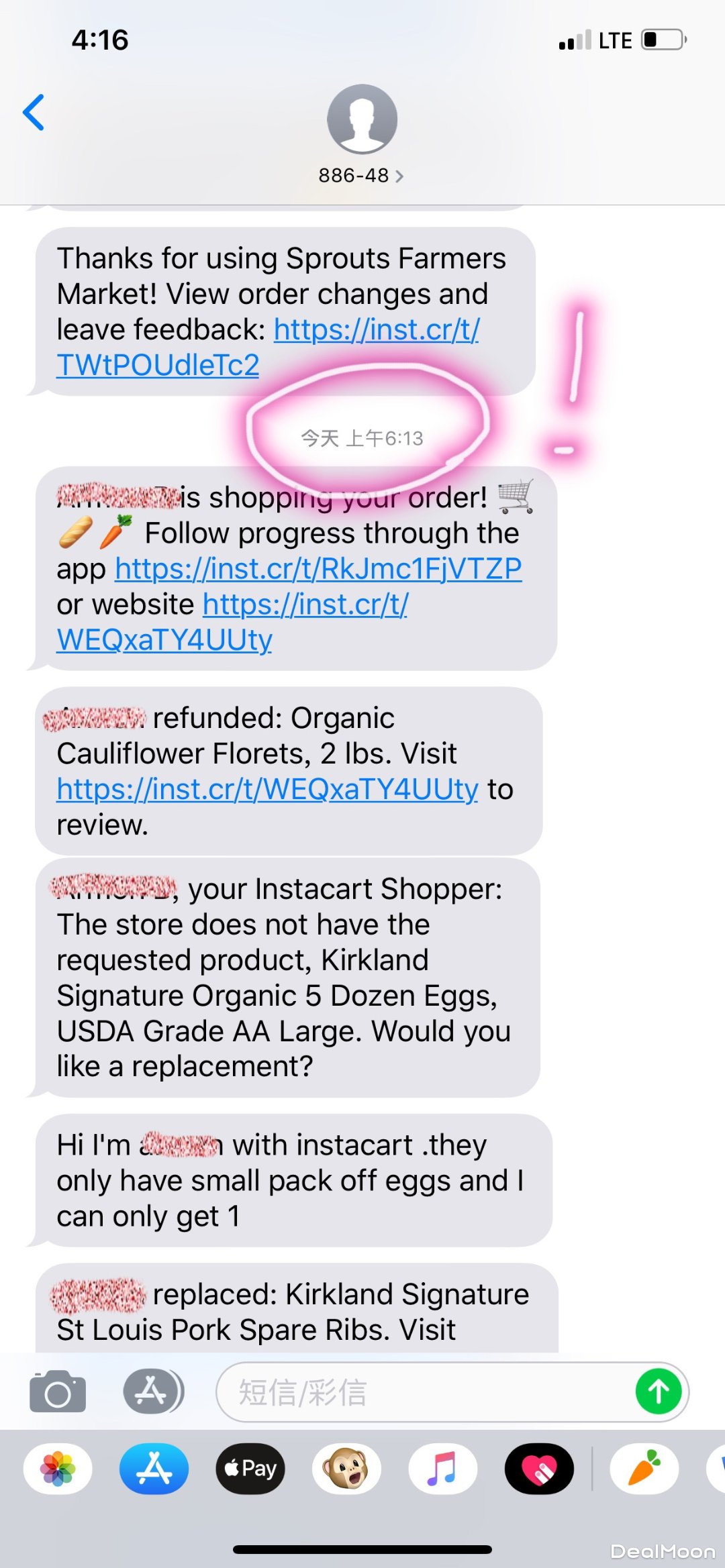Send the message with the green arrow
Viewport: 725px width, 1568px height.
point(658,1392)
